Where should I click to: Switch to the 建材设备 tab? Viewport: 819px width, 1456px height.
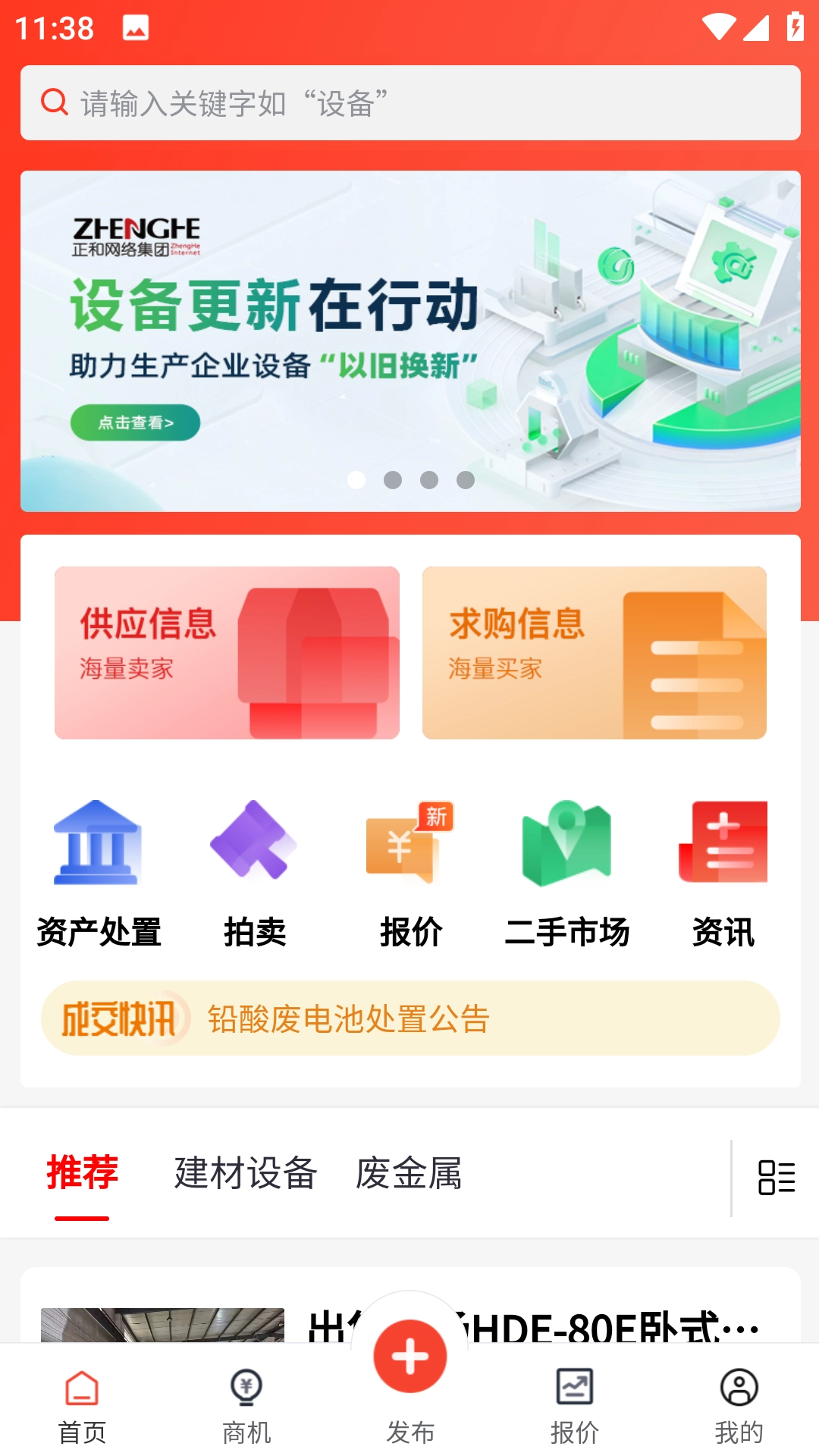[246, 1175]
